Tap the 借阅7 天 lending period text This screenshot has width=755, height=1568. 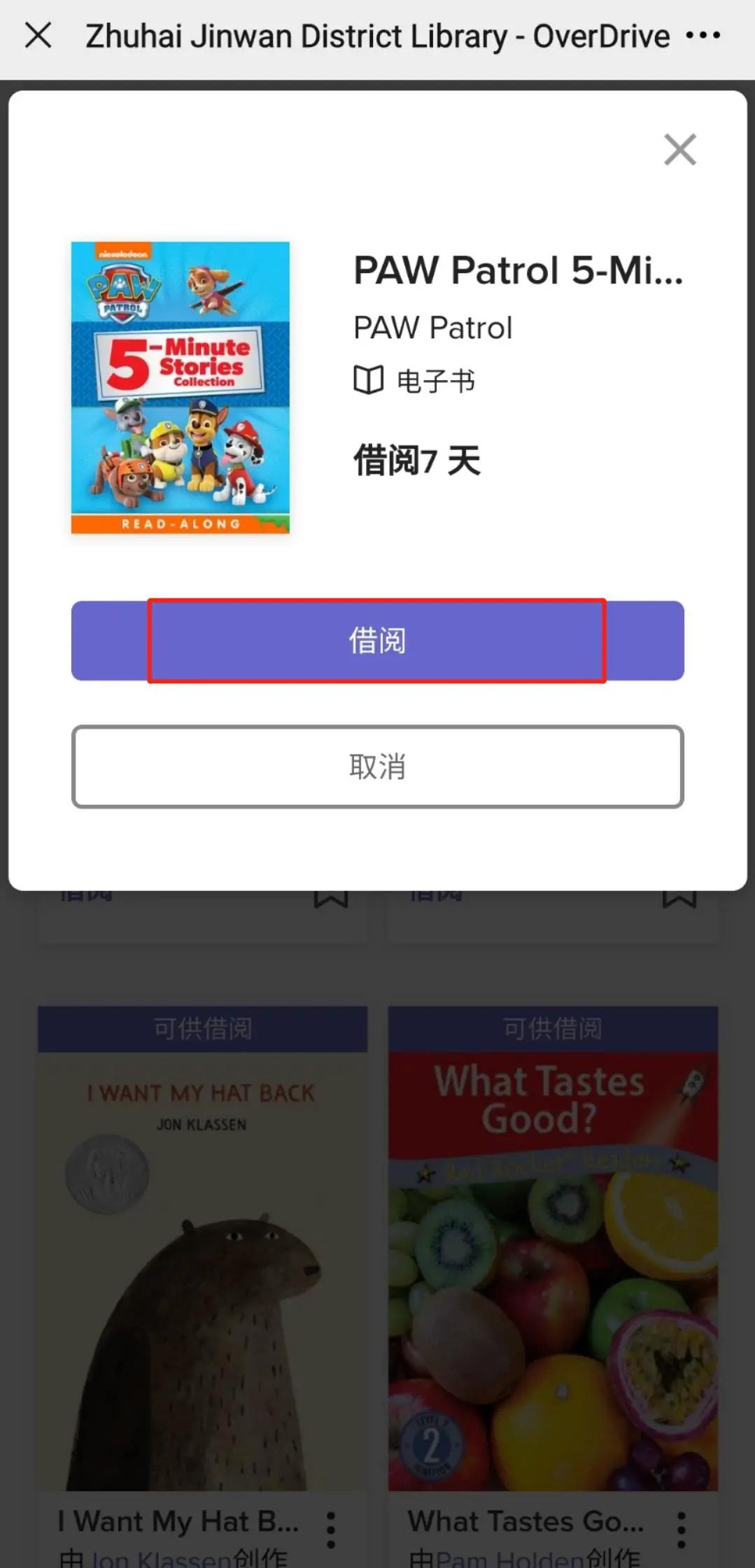coord(416,458)
